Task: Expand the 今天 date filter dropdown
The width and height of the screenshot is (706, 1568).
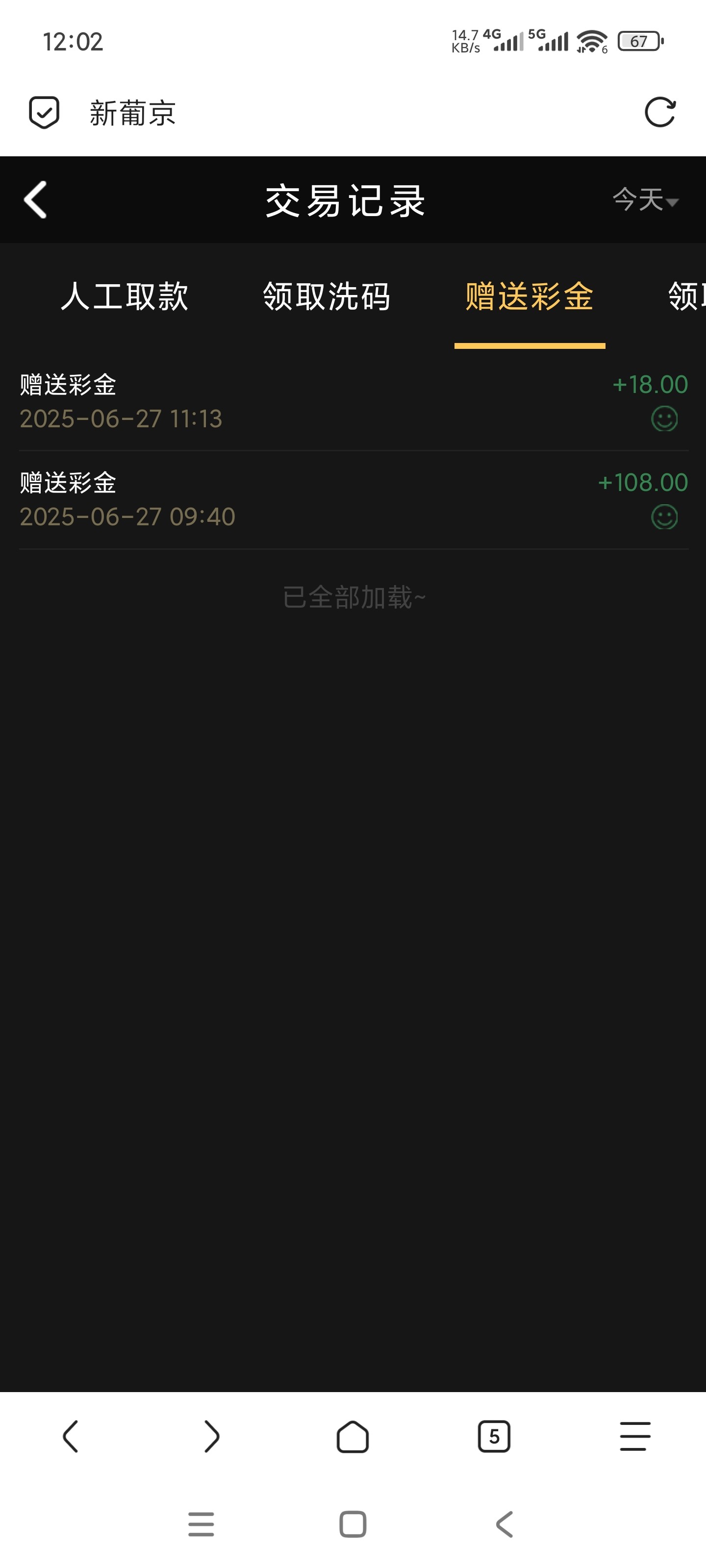Action: point(645,199)
